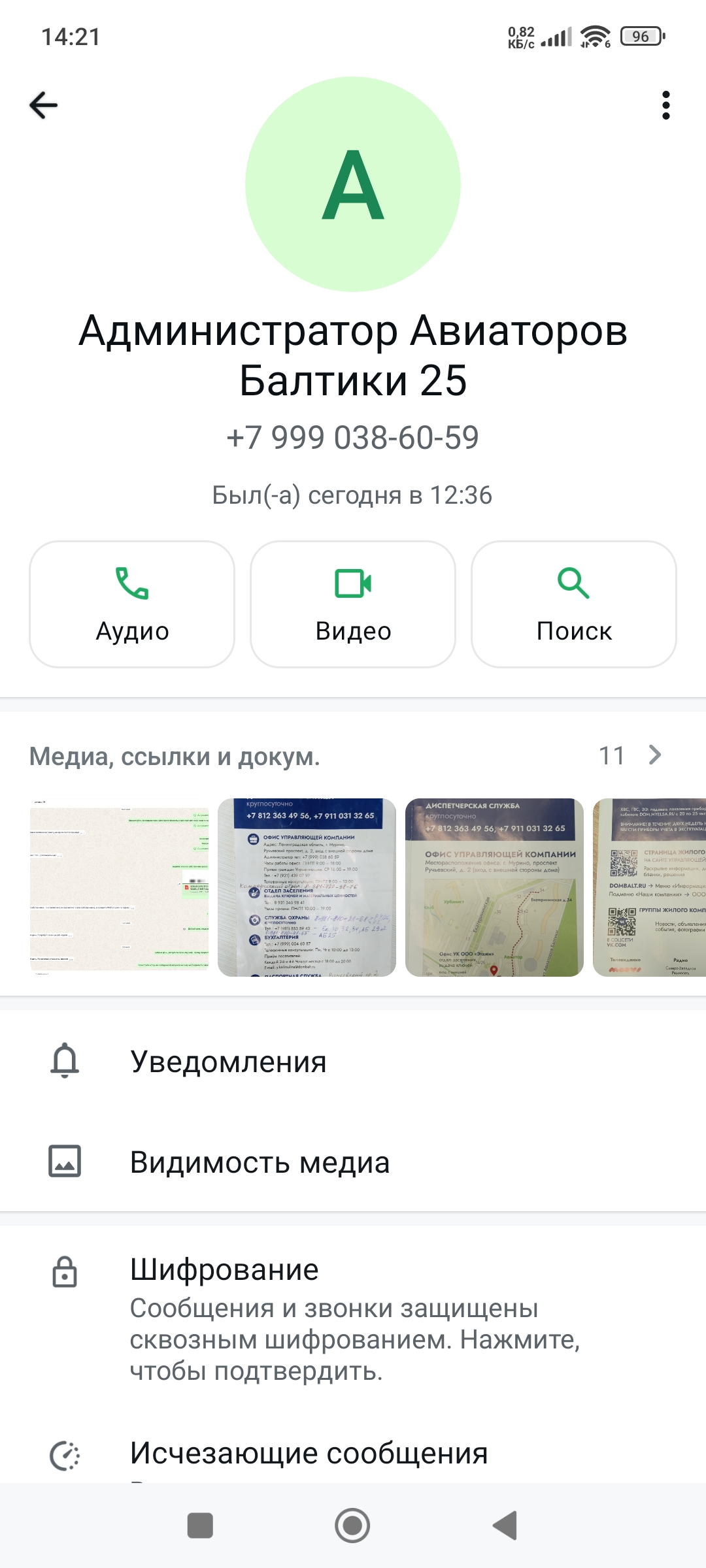Open Исчезающие сообщения settings
This screenshot has height=1568, width=706.
tap(353, 1454)
